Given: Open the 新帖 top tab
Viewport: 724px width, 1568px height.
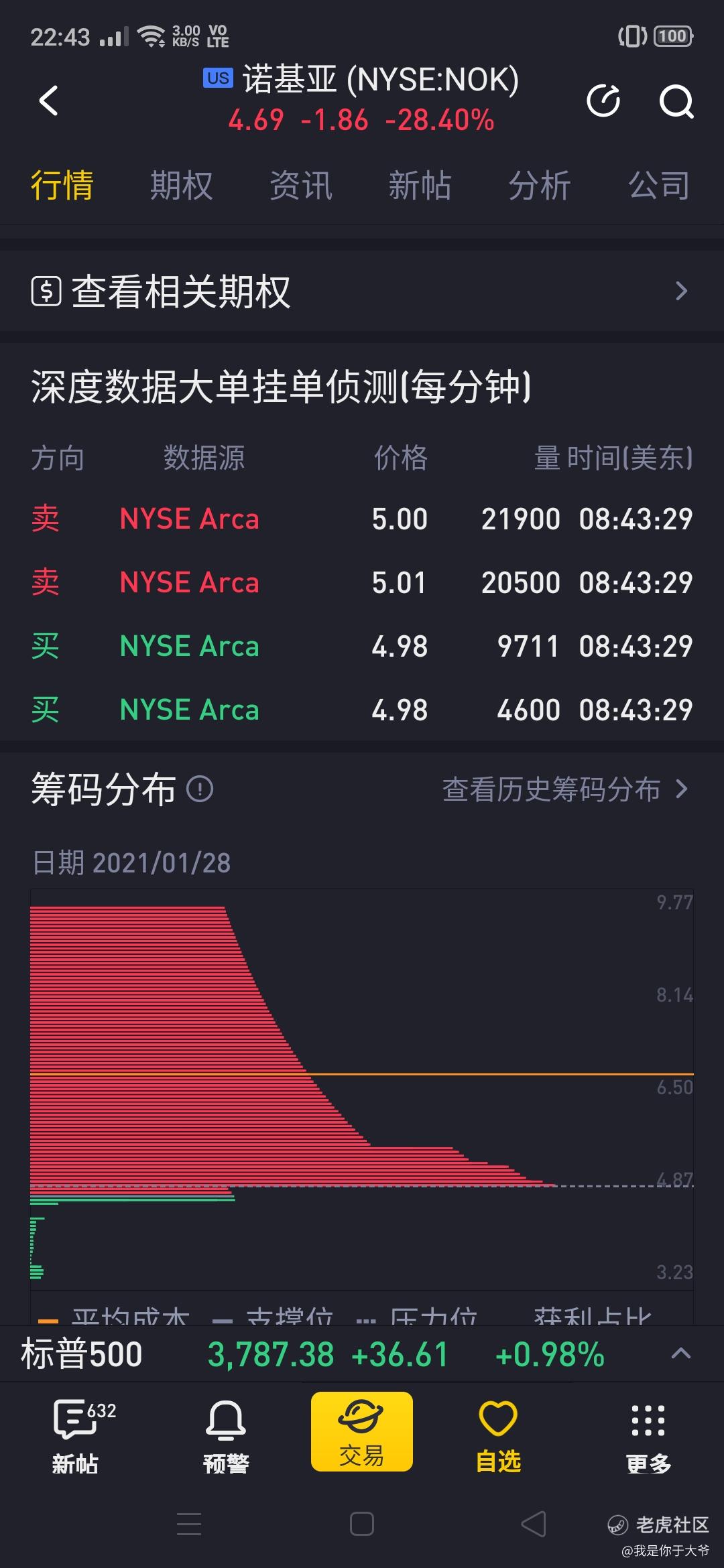Looking at the screenshot, I should (420, 185).
